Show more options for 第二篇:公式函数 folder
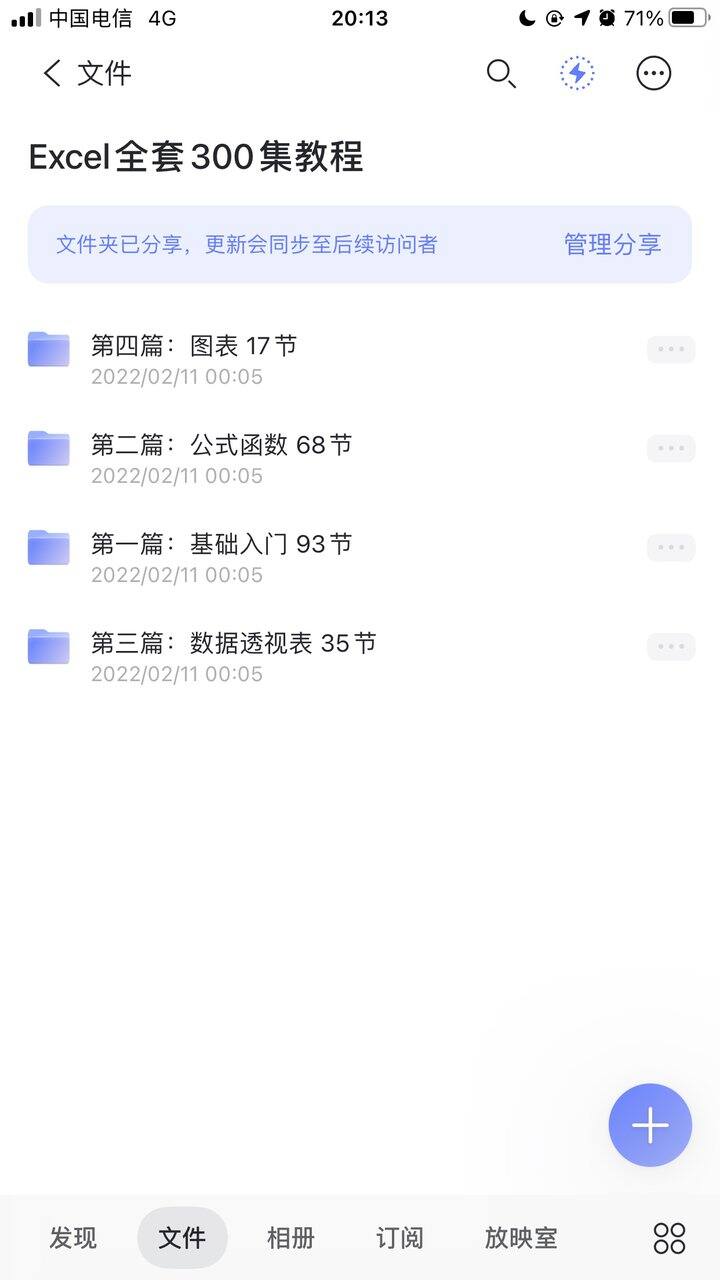The image size is (720, 1280). (671, 448)
